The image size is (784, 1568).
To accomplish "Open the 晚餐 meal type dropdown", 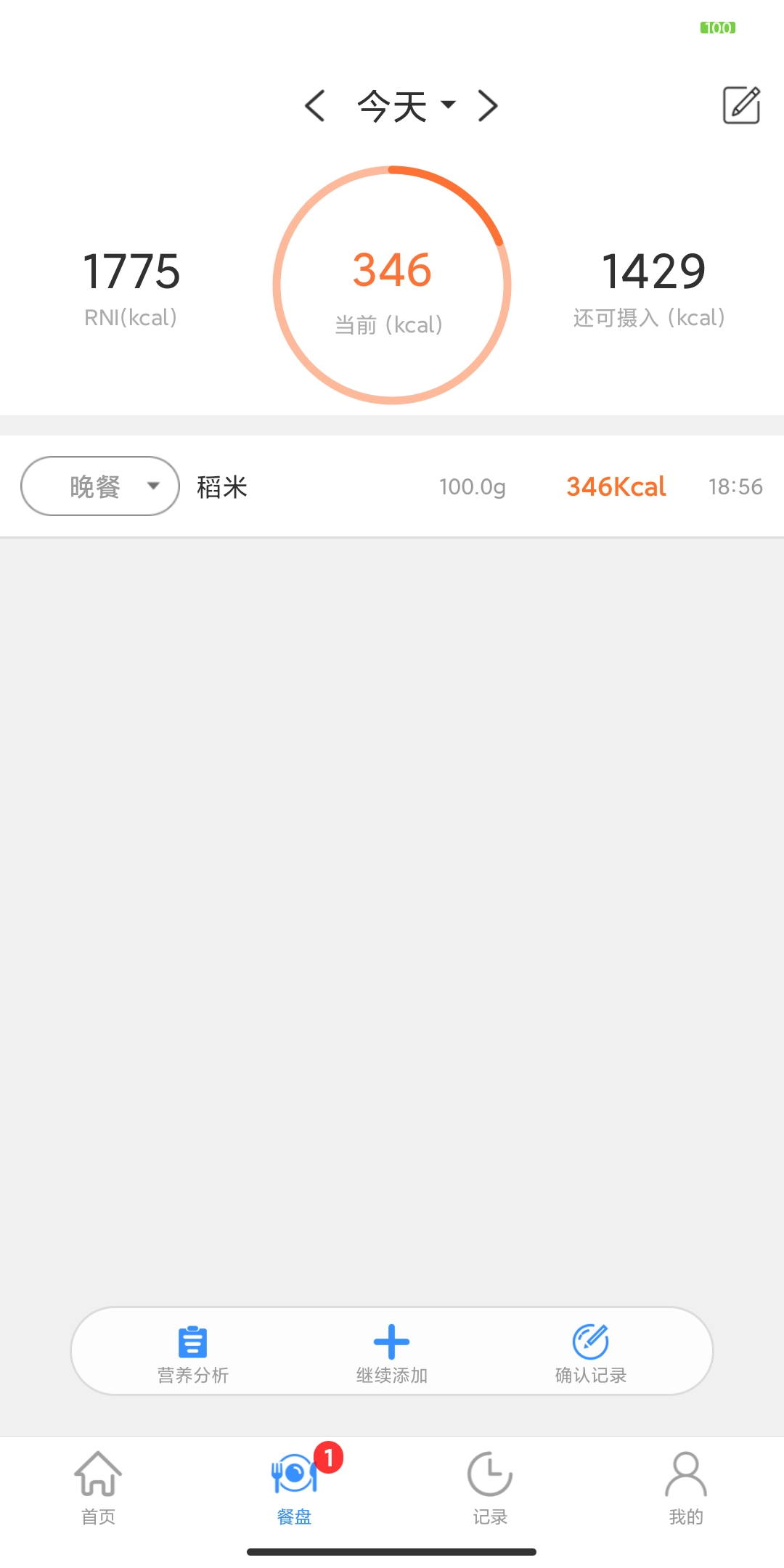I will pos(99,486).
